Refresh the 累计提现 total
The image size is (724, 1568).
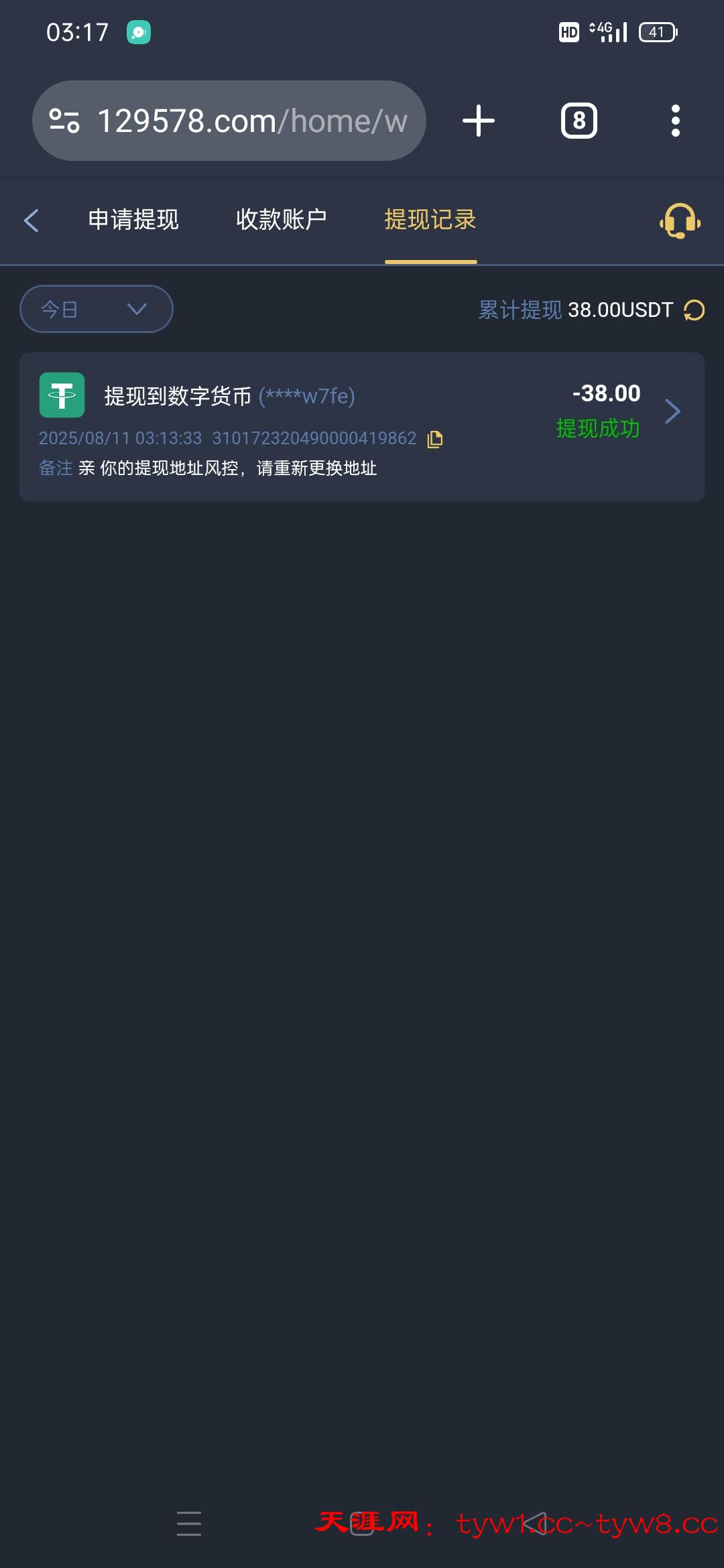coord(694,310)
